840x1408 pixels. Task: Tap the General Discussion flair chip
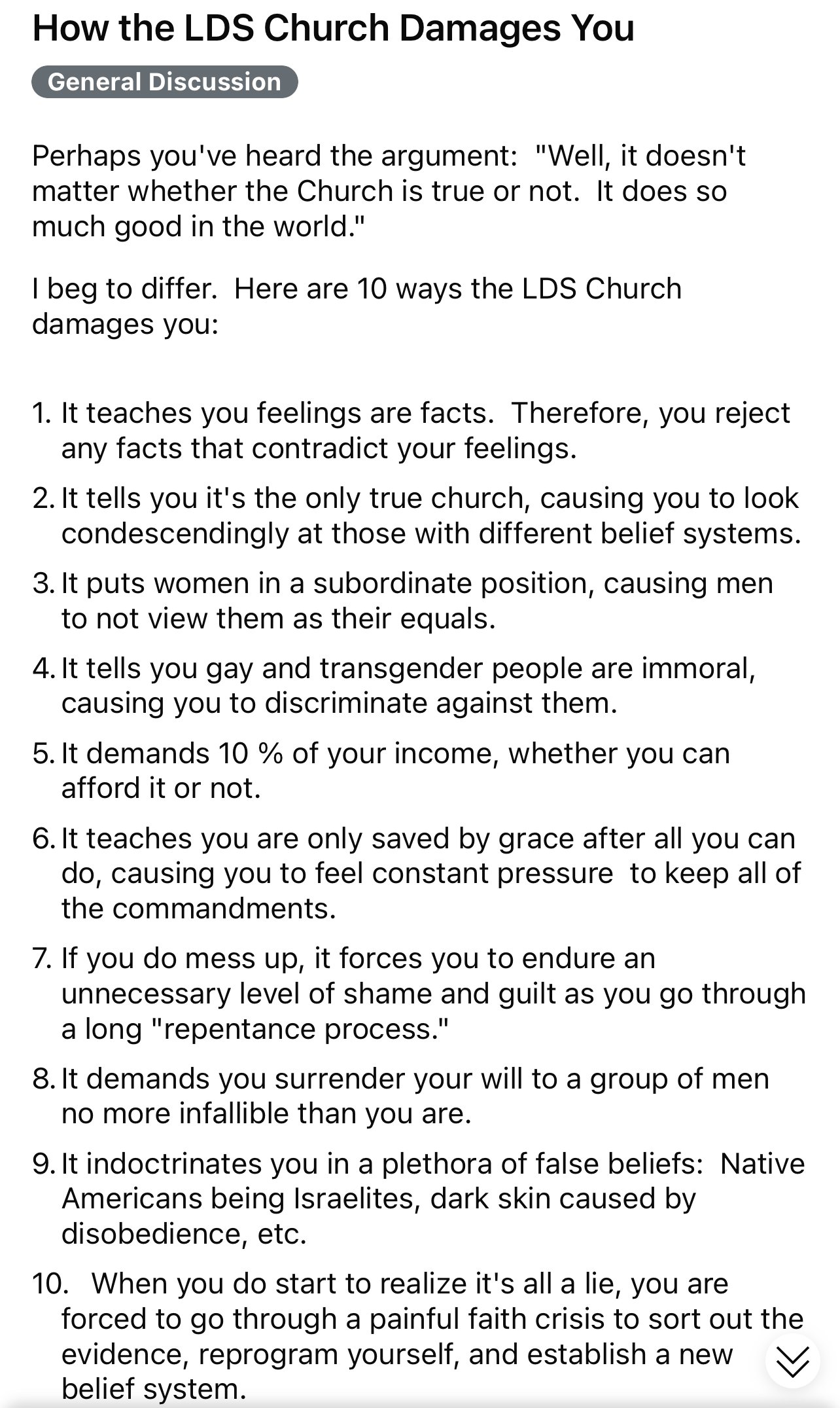pos(164,82)
